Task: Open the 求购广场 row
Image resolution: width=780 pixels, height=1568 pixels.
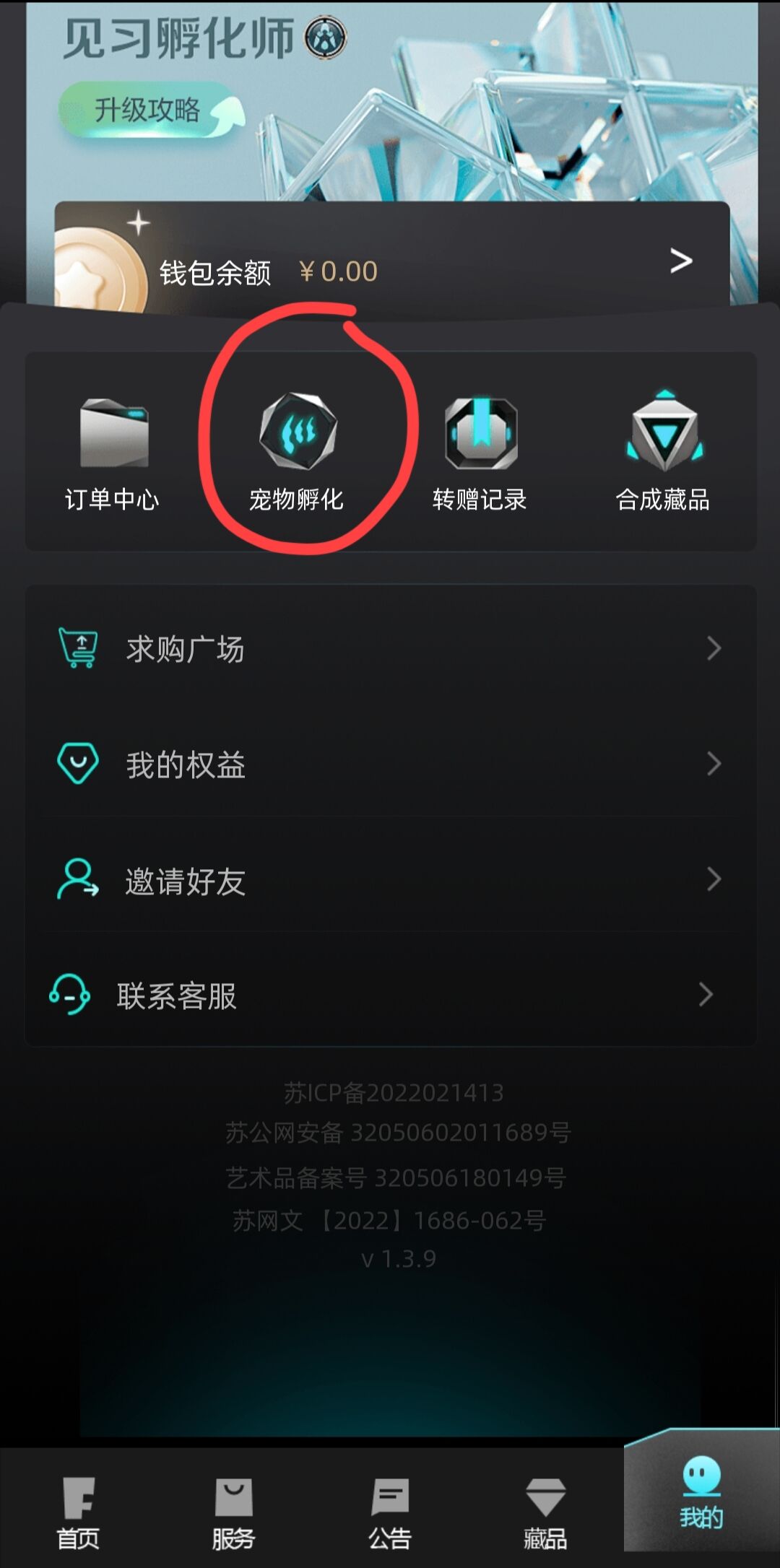Action: [x=391, y=648]
